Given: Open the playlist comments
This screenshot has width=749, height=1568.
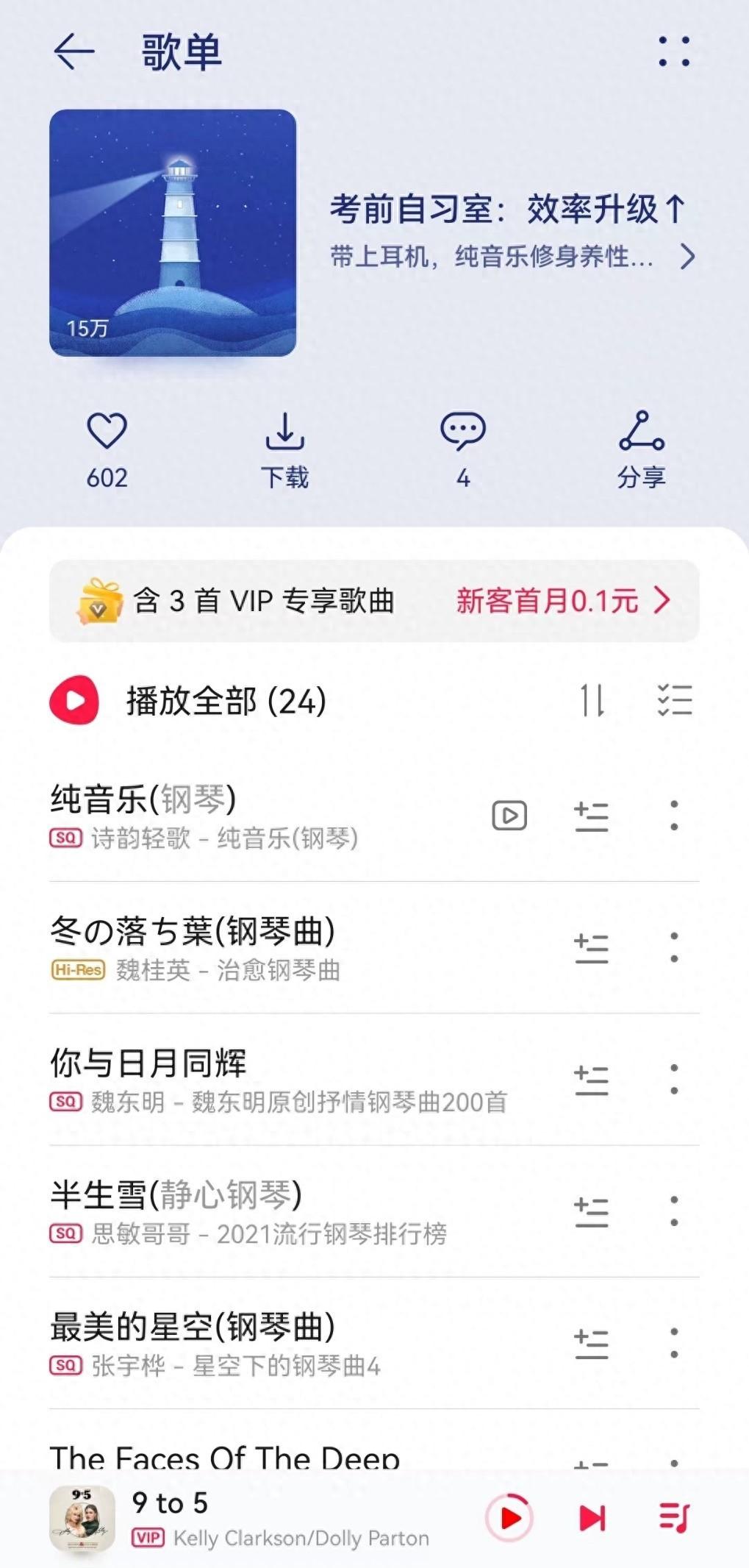Looking at the screenshot, I should (462, 432).
